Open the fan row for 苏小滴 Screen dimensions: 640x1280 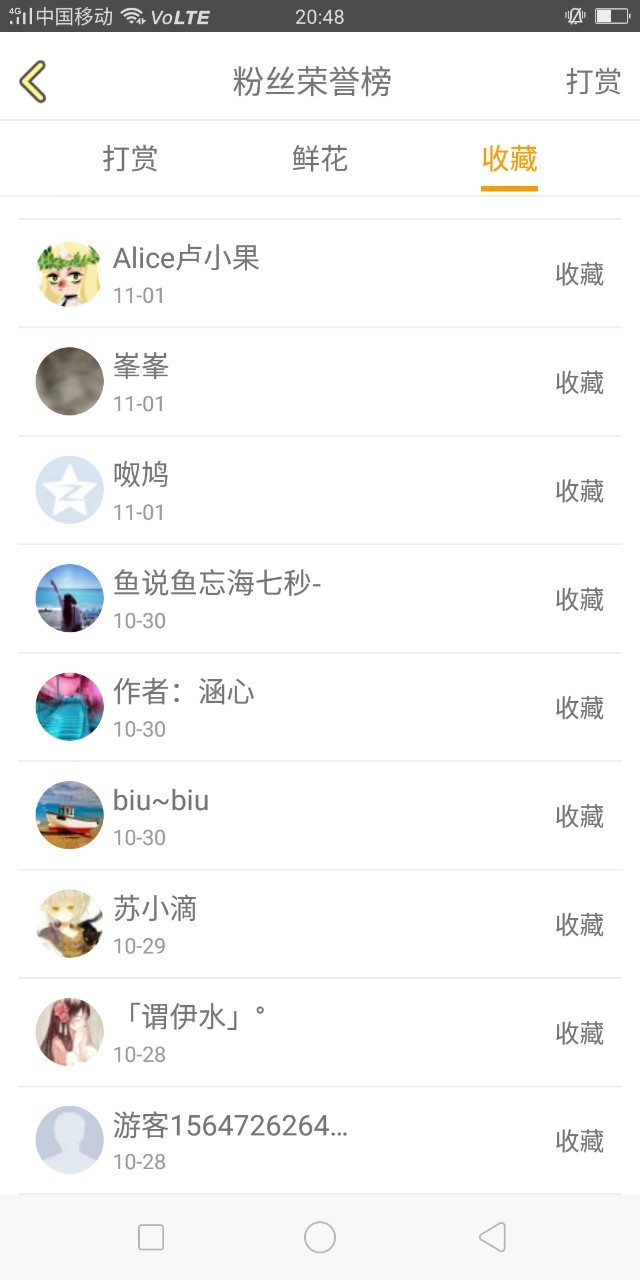[320, 925]
